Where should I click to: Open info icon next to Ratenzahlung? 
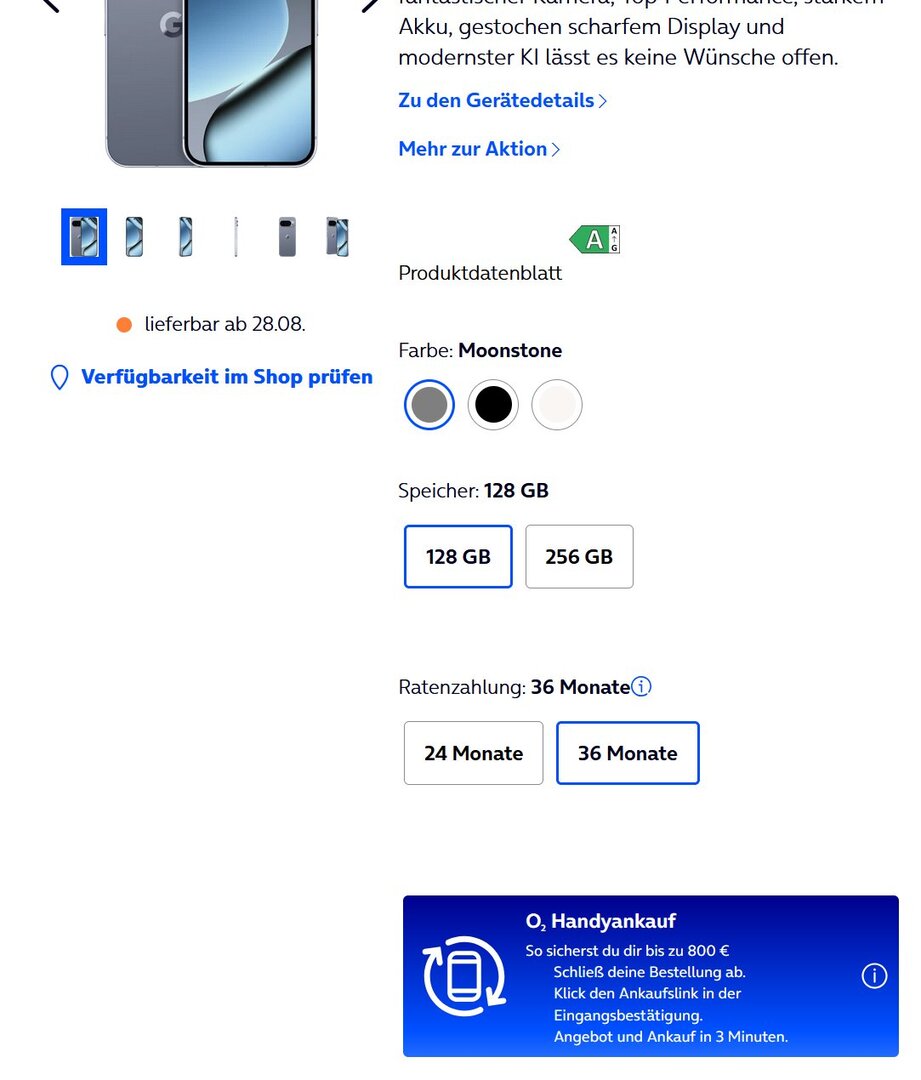(x=642, y=687)
